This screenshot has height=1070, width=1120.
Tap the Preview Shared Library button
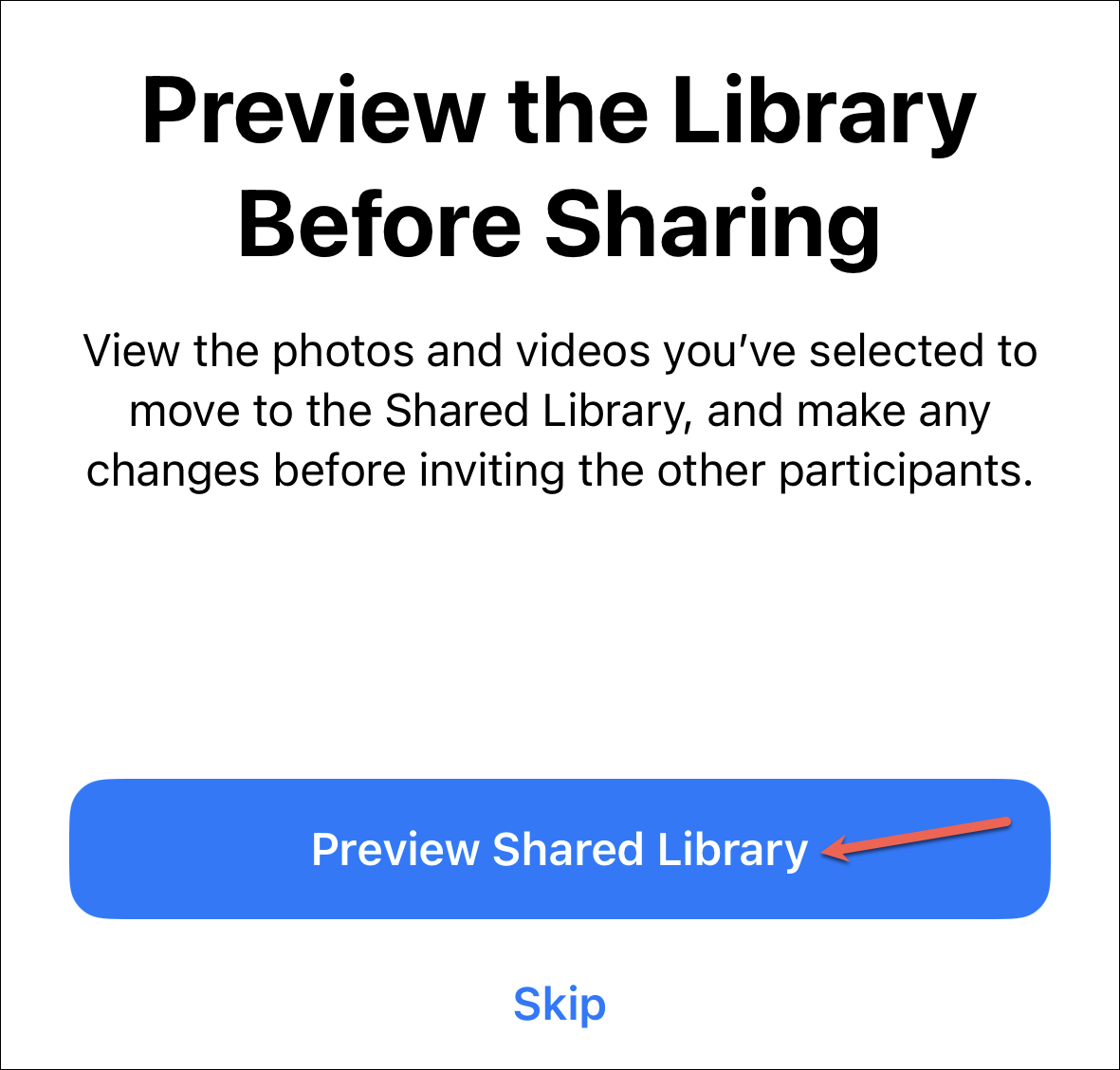coord(560,849)
